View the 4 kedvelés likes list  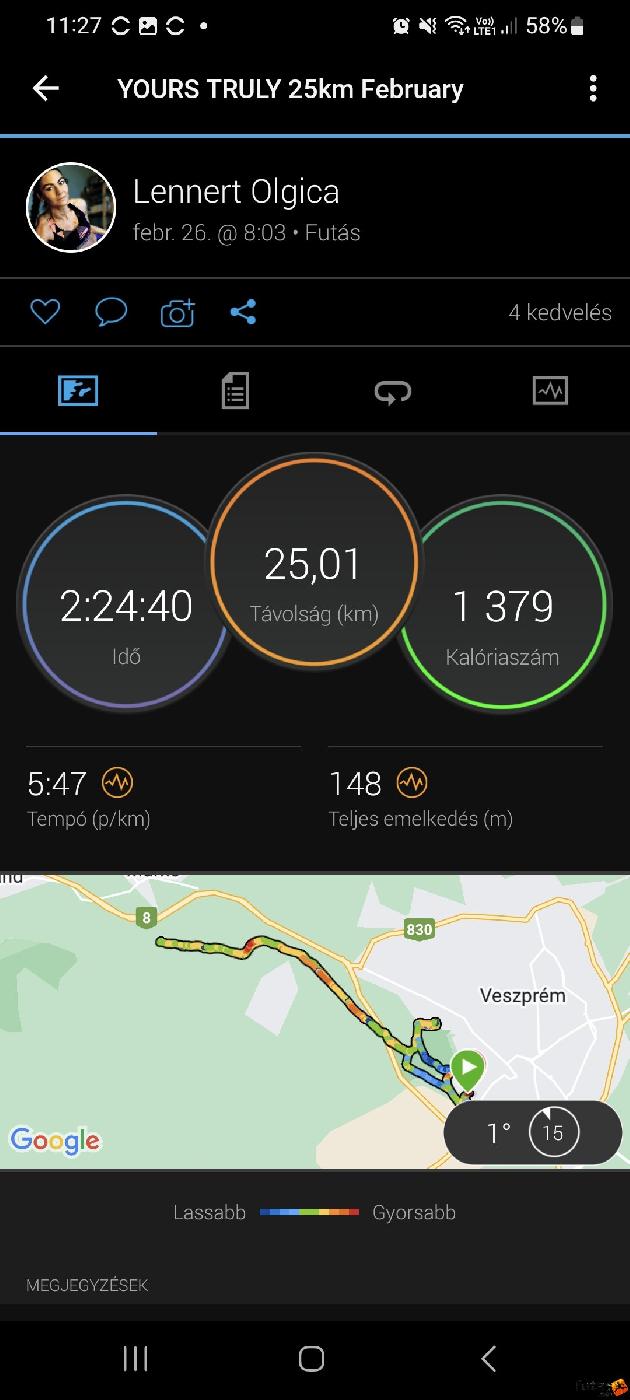point(559,312)
